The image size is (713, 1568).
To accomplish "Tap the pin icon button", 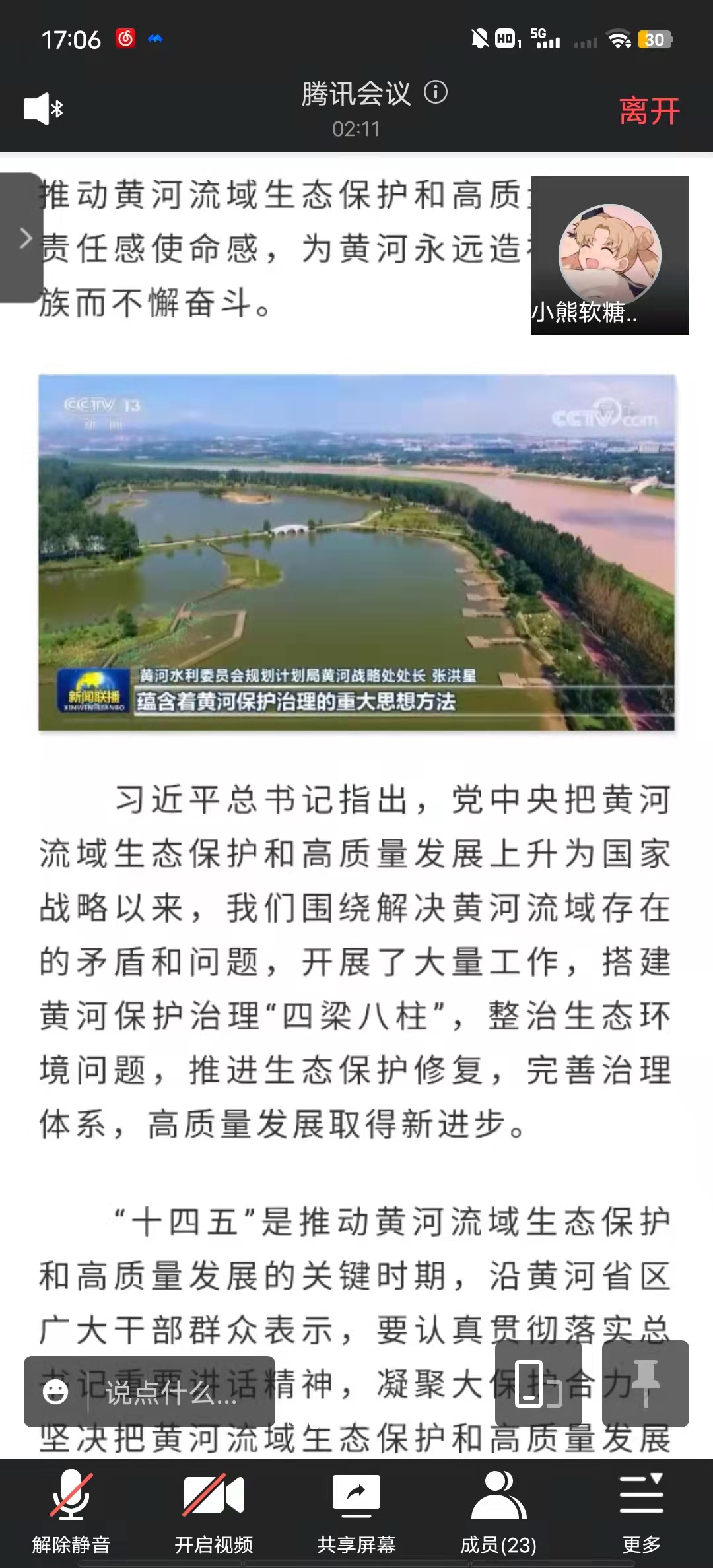I will coord(646,1384).
